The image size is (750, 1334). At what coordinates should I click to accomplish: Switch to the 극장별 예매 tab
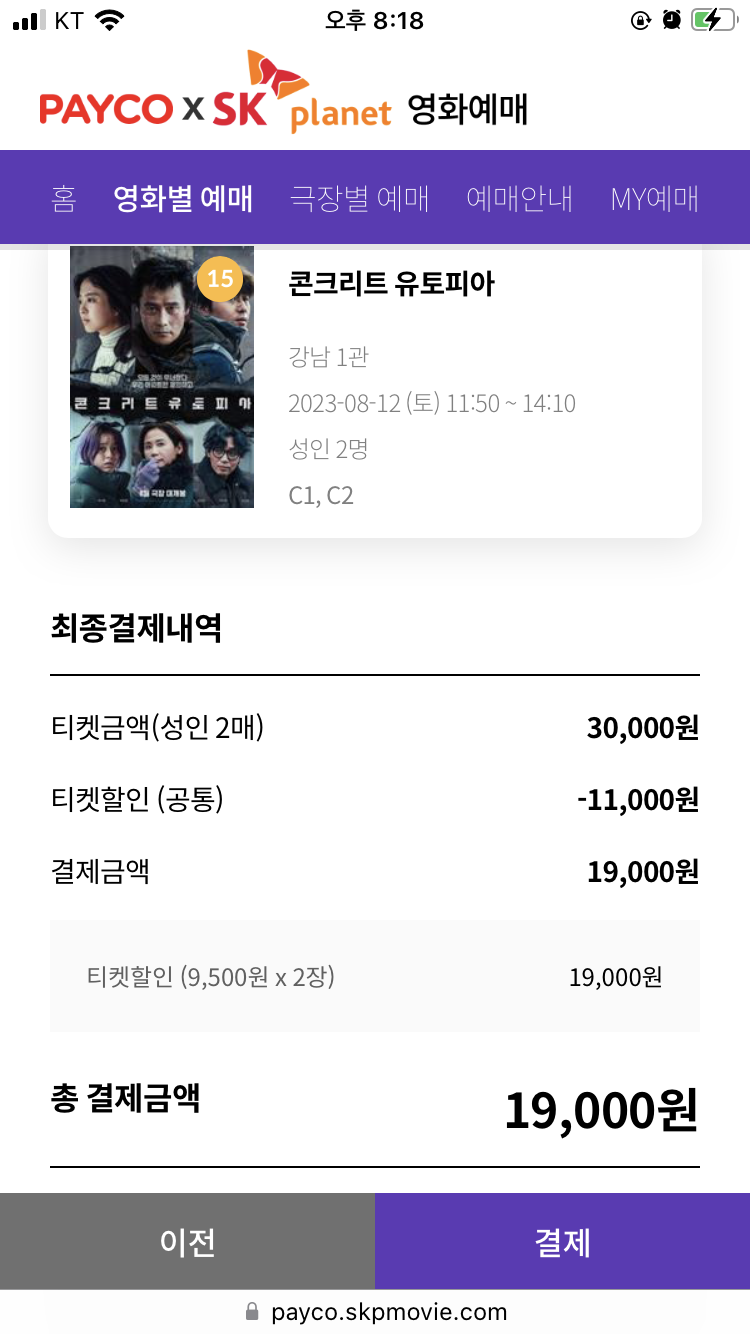coord(360,198)
